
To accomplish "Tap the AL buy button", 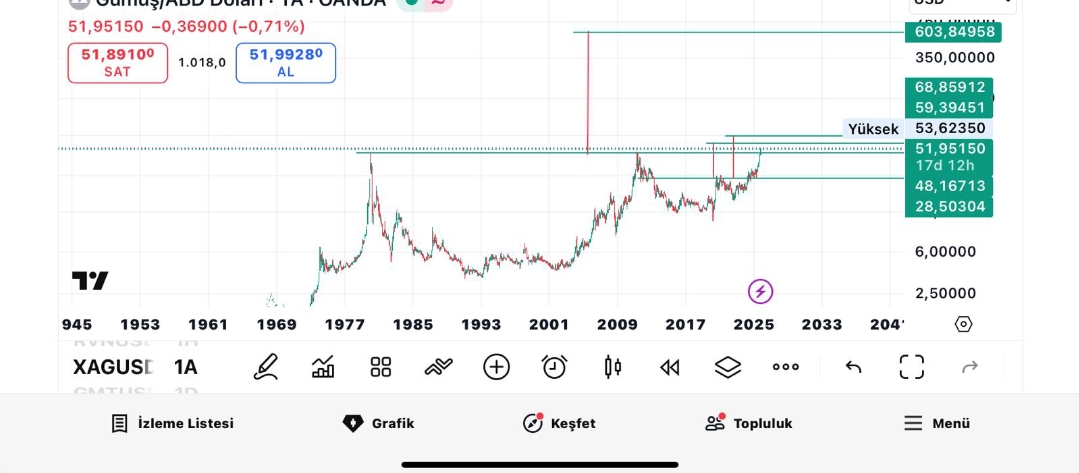I will tap(285, 62).
